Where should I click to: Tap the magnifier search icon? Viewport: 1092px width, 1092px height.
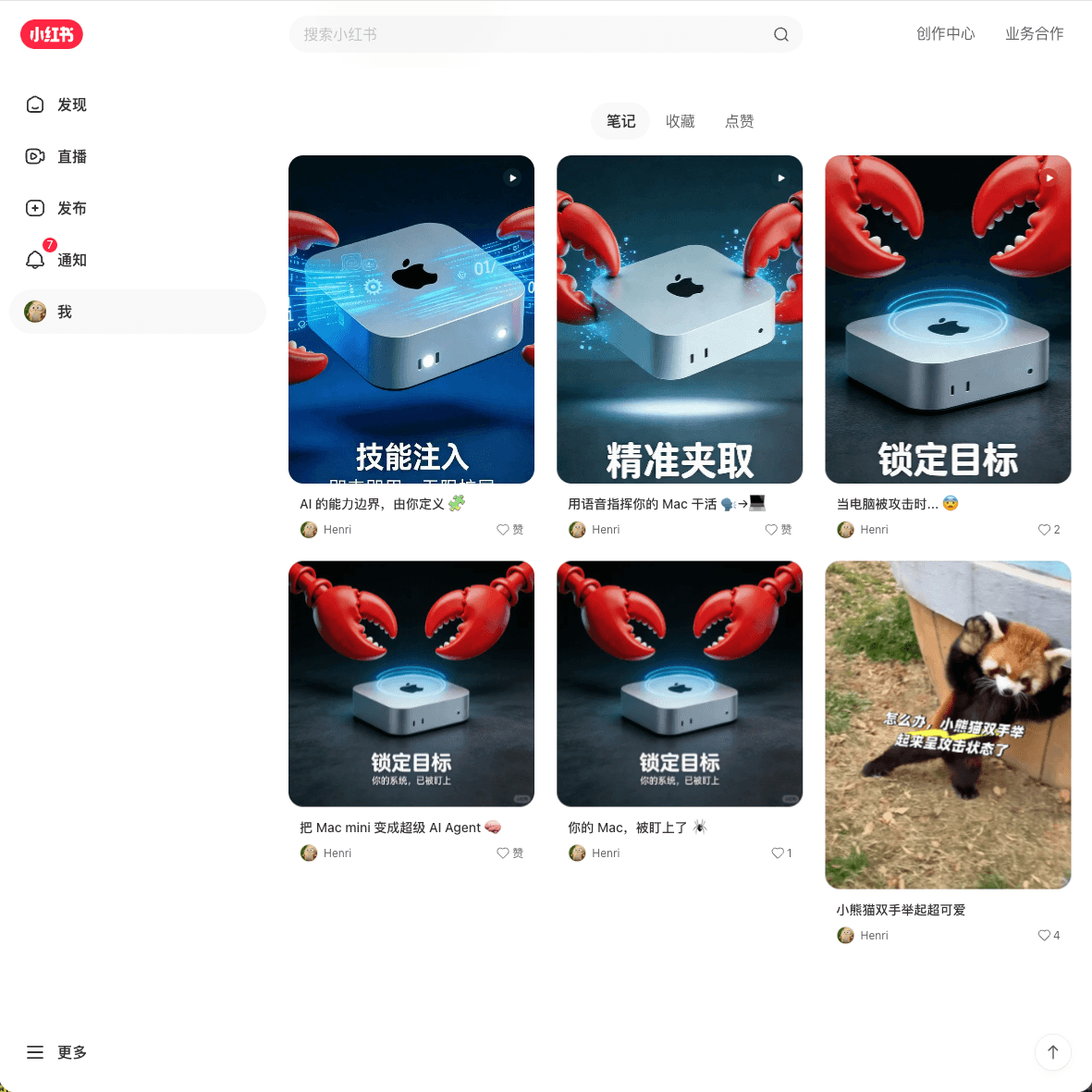(781, 34)
